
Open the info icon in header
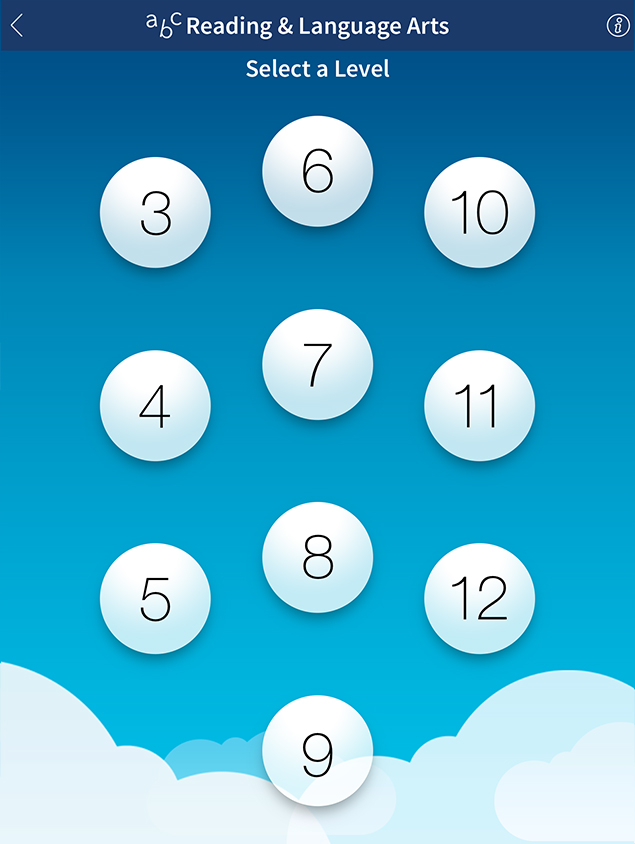[615, 26]
